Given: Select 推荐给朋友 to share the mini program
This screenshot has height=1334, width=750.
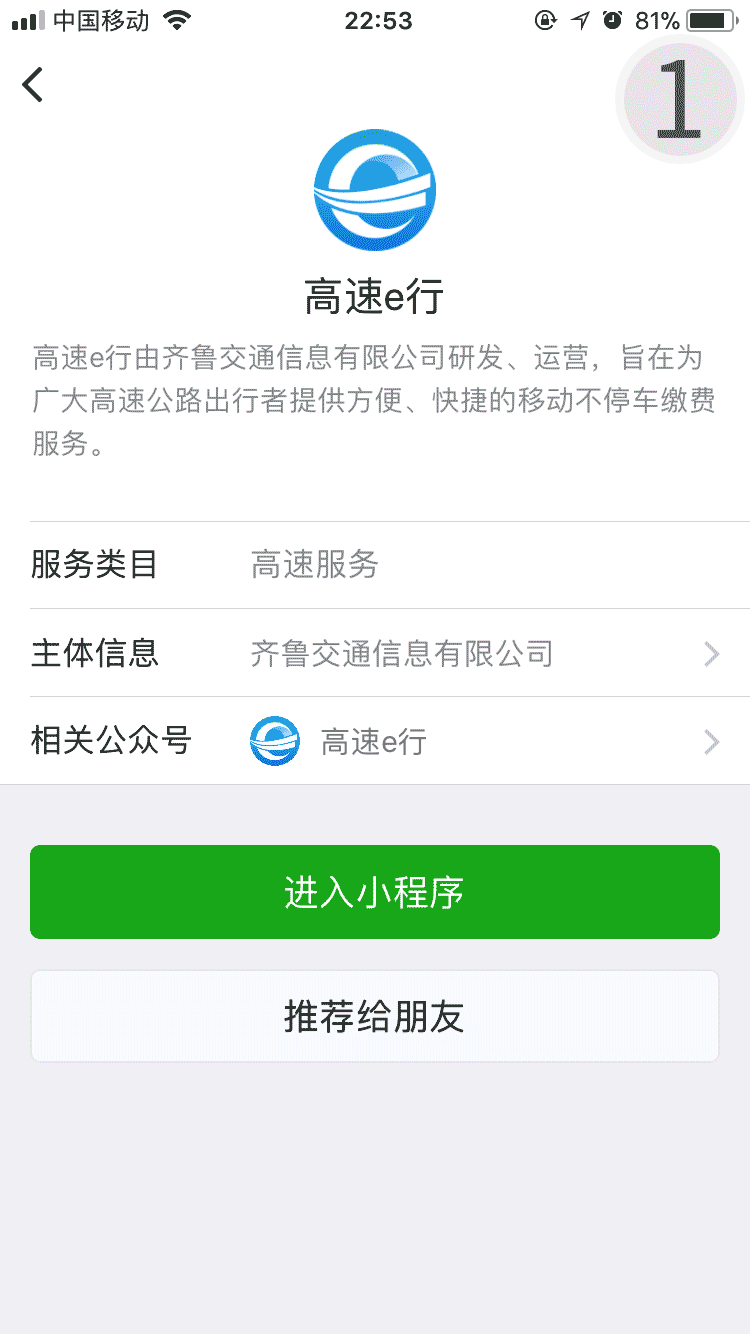Looking at the screenshot, I should 375,1017.
